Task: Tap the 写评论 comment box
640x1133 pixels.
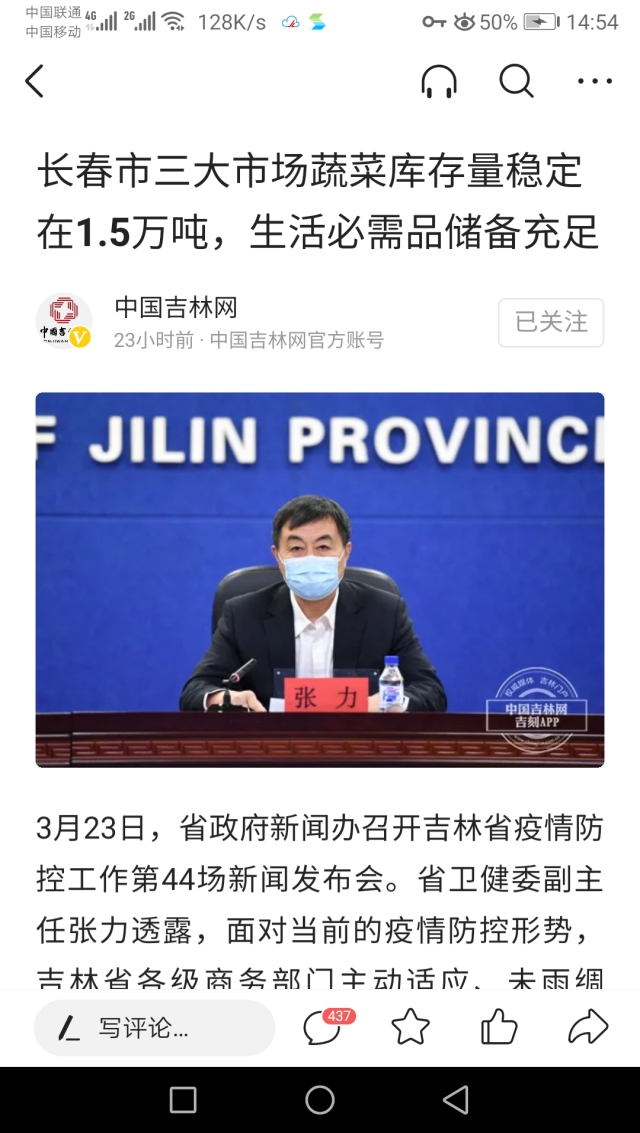Action: tap(154, 1027)
